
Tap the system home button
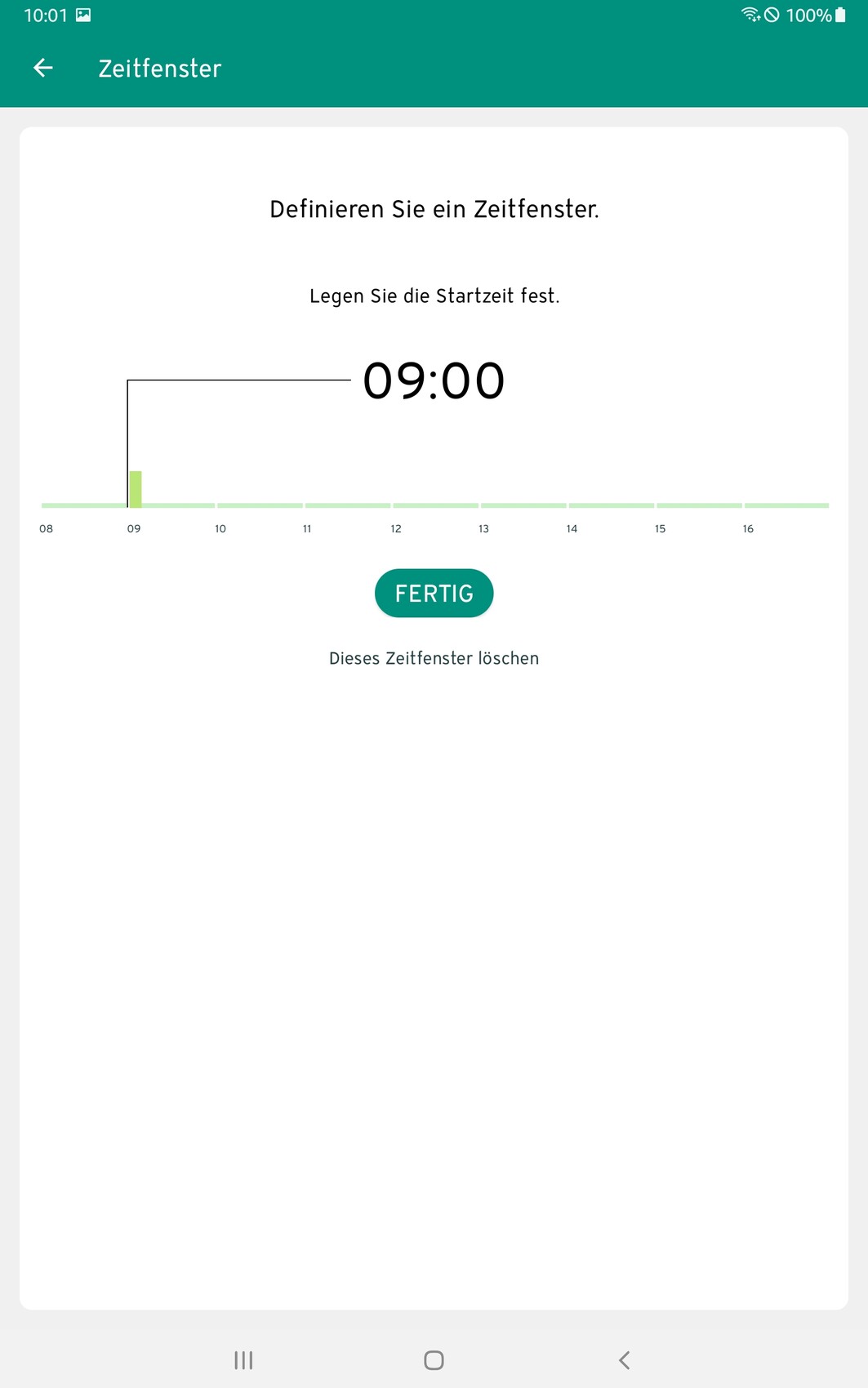tap(434, 1359)
